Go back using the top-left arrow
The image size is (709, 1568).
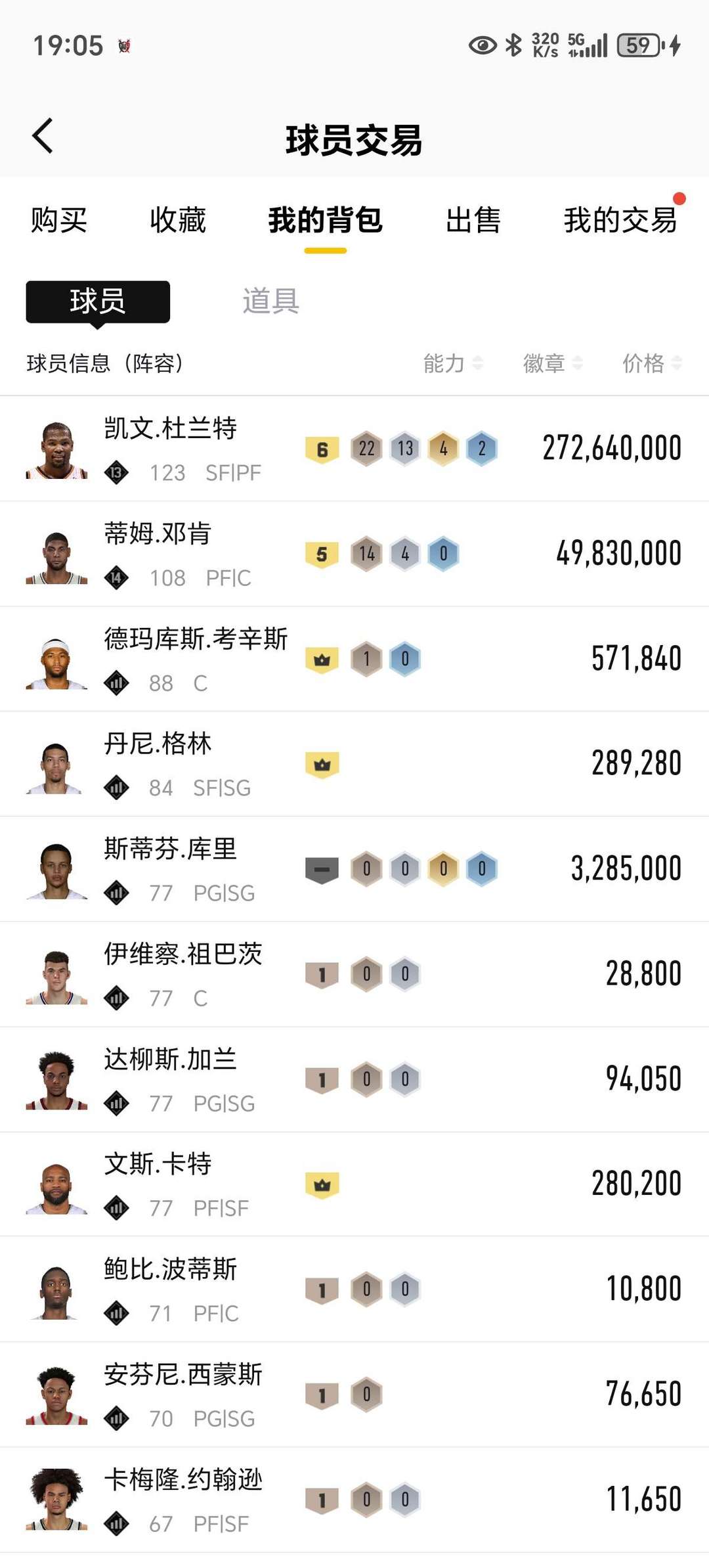pos(43,136)
